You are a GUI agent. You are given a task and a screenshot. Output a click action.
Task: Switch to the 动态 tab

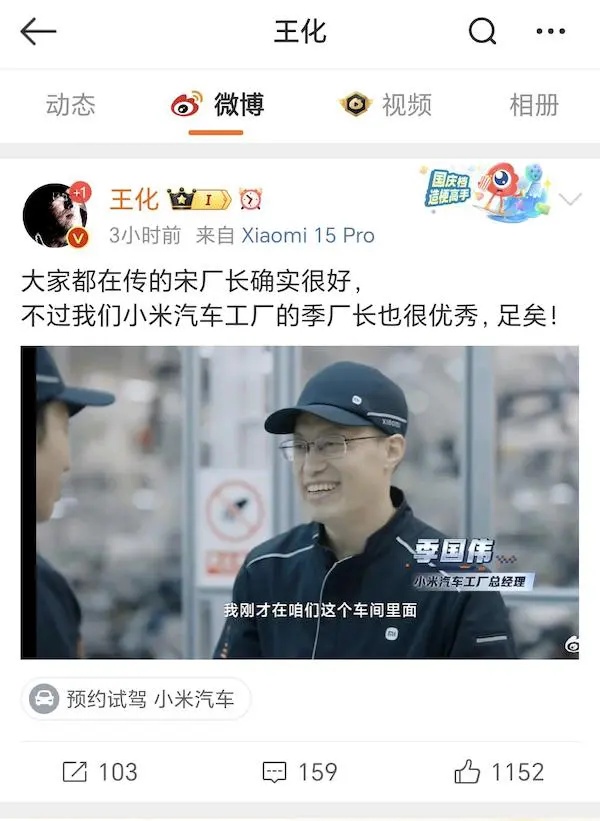click(70, 104)
